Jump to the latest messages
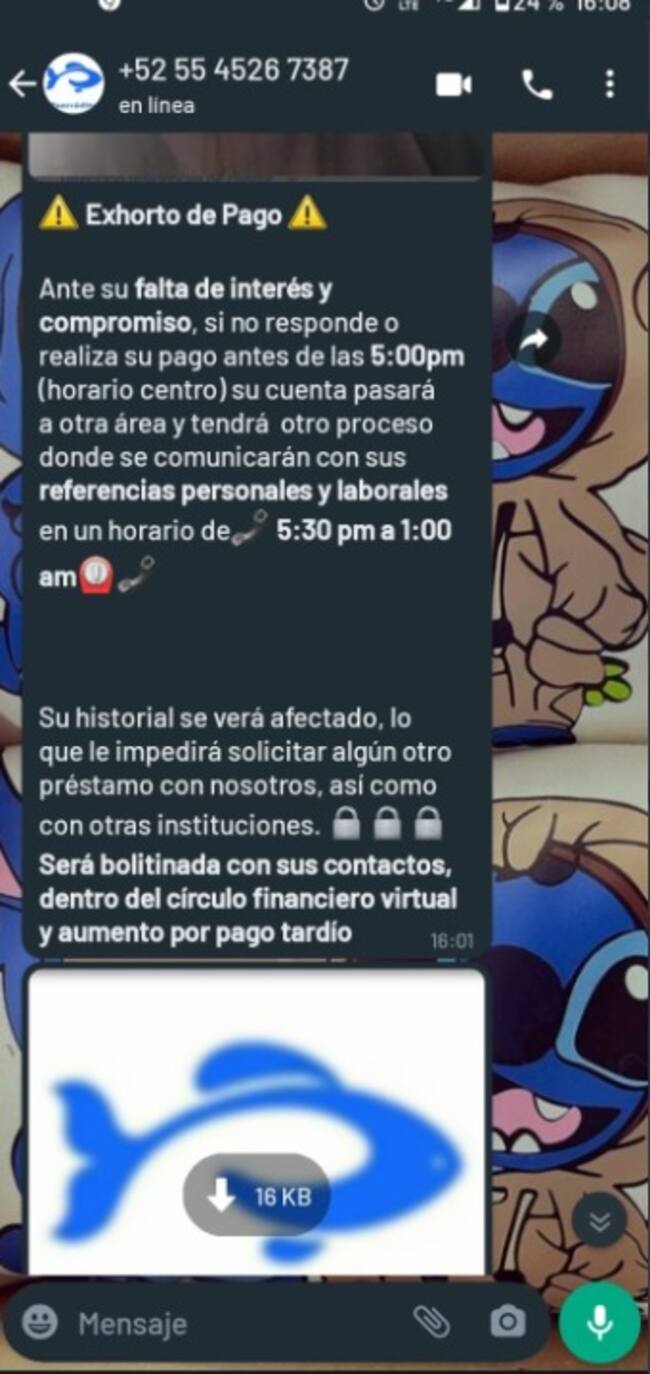 600,1221
